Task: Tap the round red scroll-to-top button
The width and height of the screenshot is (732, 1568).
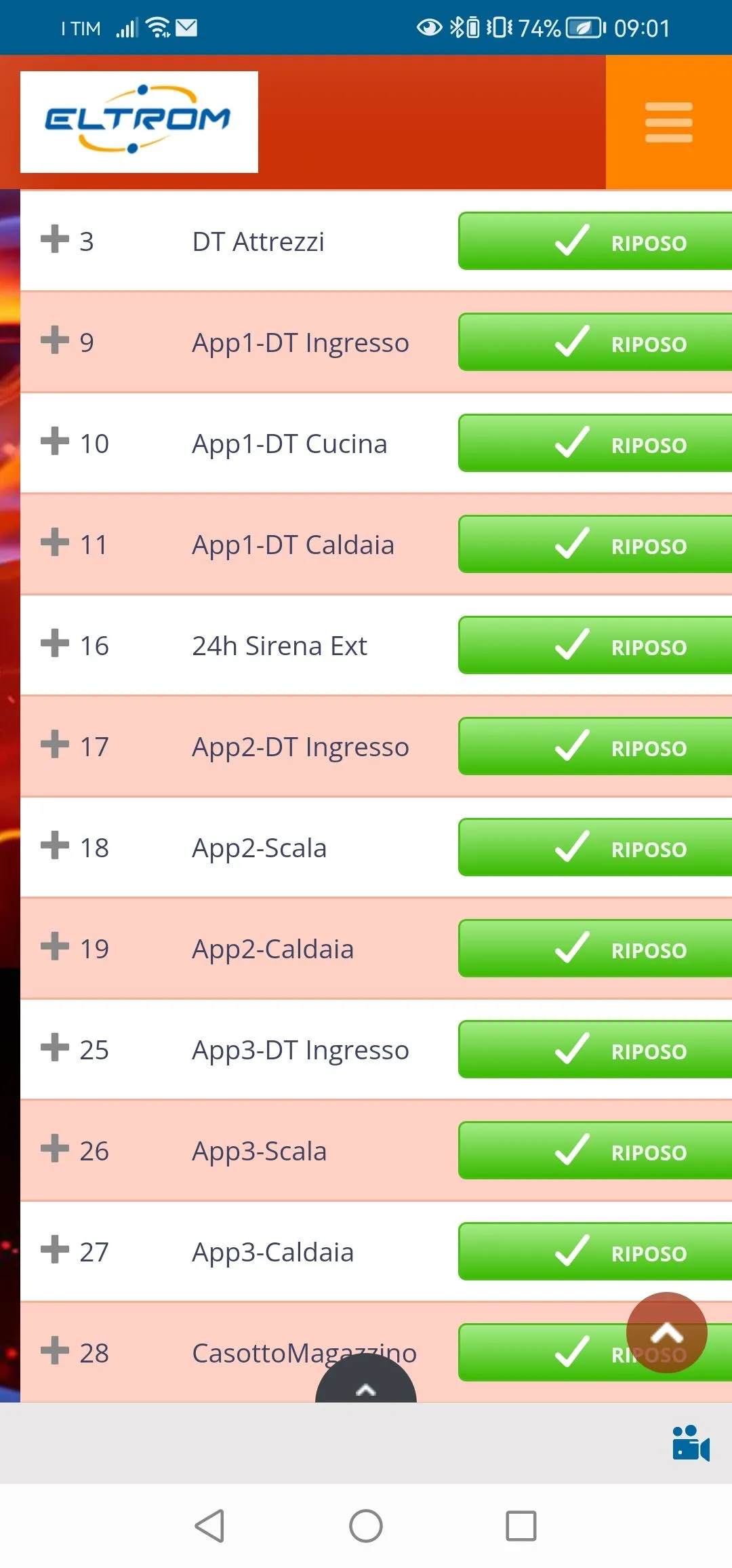Action: click(667, 1333)
